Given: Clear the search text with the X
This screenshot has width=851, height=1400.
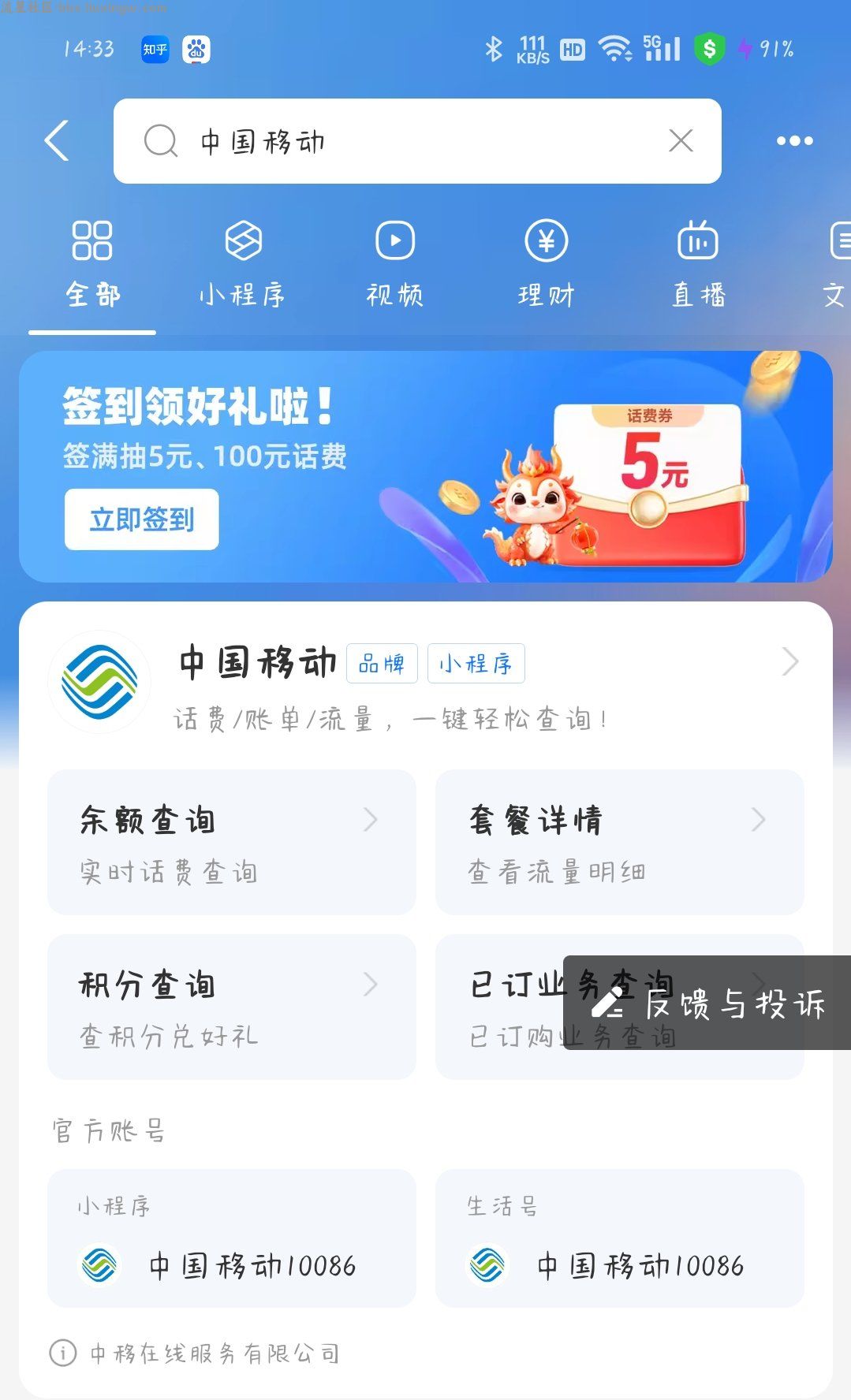Looking at the screenshot, I should pos(681,141).
